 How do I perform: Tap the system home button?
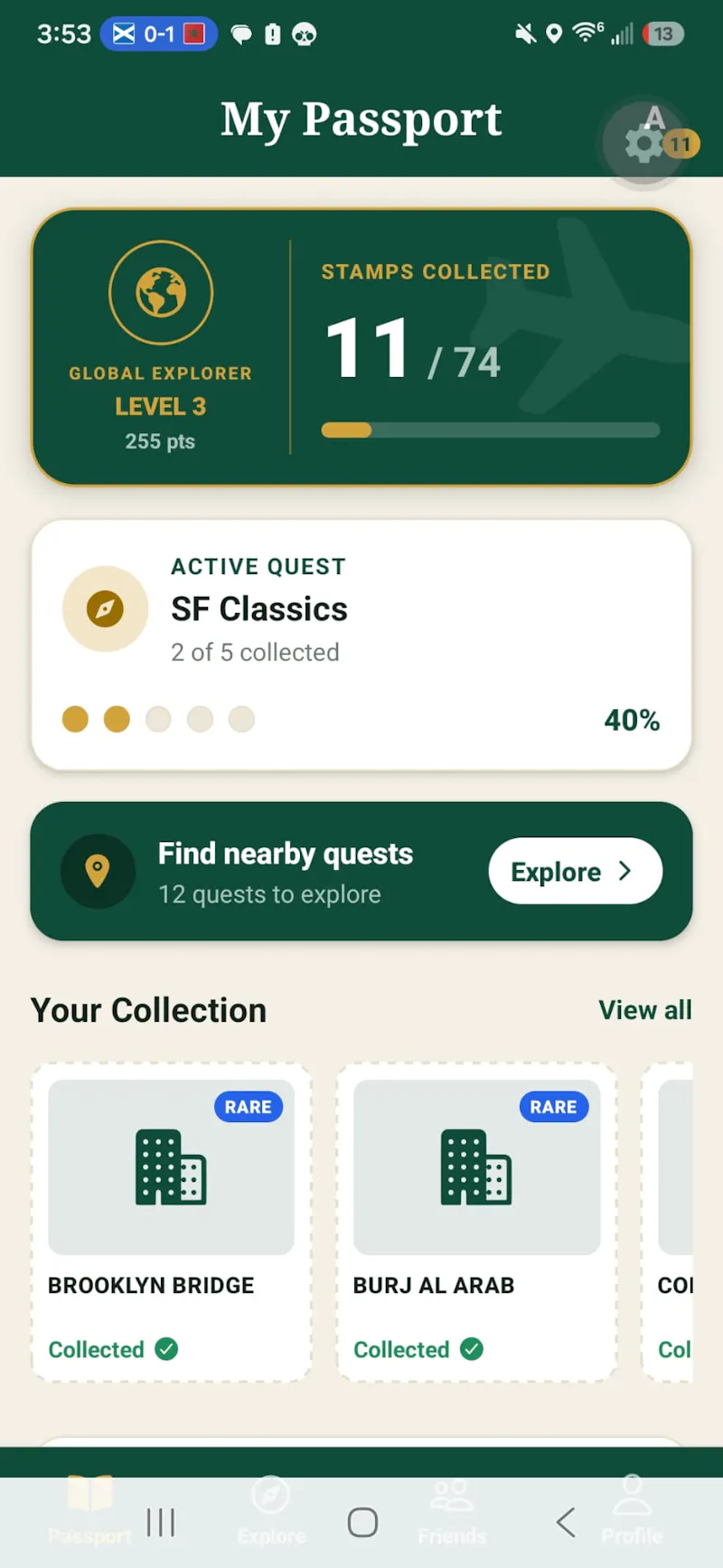pos(362,1523)
